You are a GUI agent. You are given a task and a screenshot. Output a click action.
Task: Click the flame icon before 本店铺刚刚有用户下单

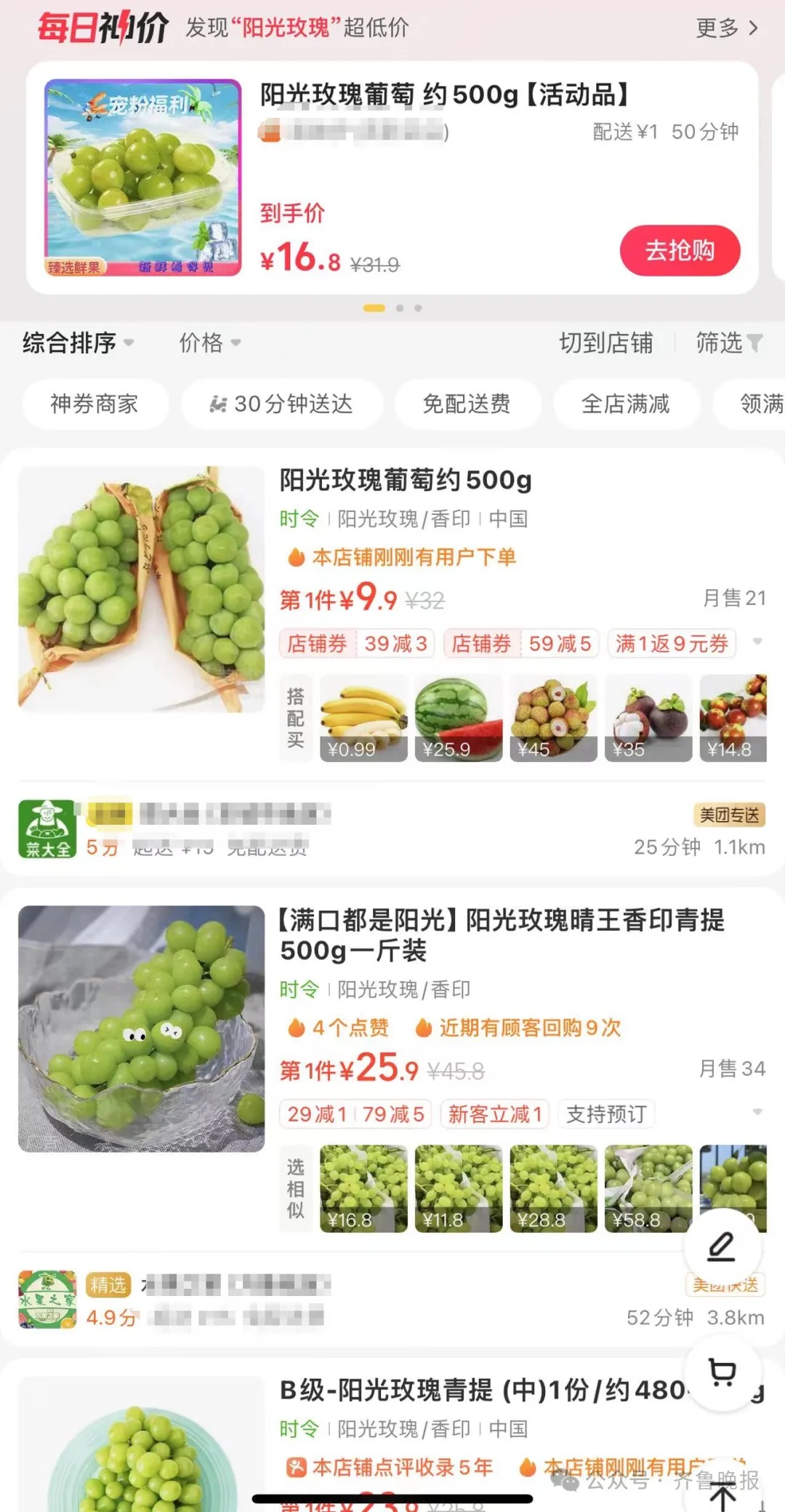[295, 556]
